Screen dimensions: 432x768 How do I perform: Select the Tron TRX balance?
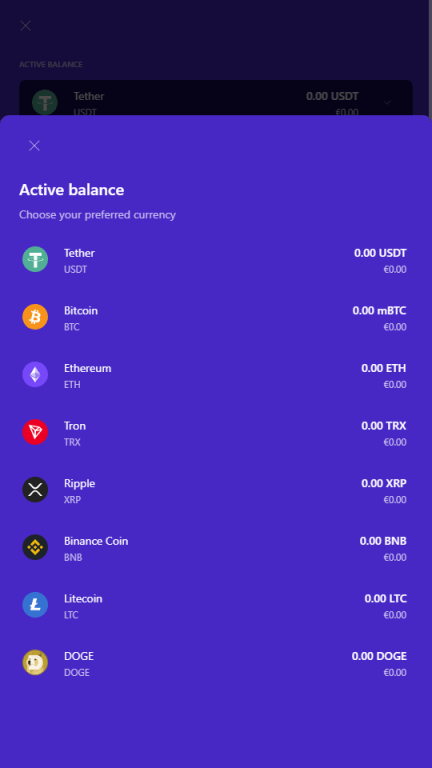coord(215,433)
